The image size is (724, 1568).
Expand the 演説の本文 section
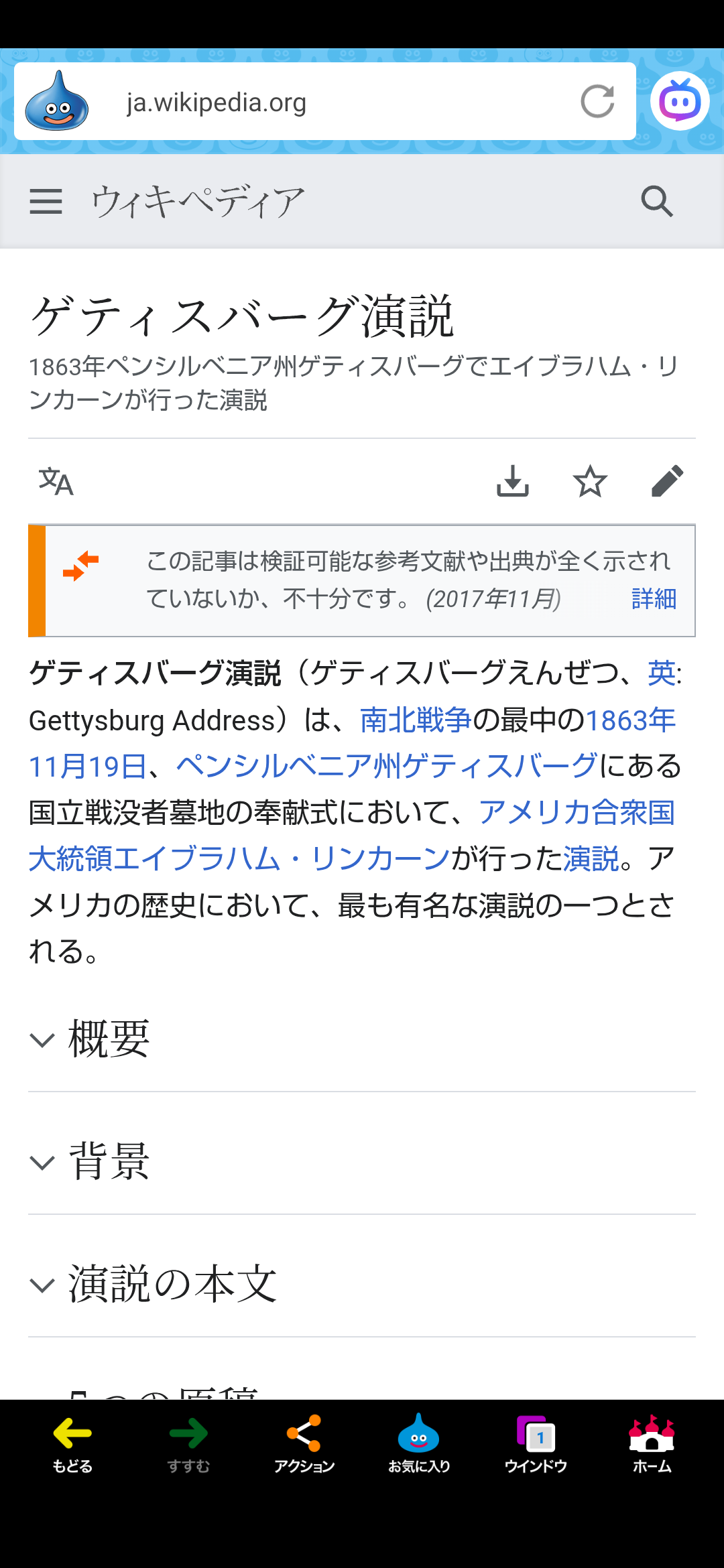click(172, 1285)
